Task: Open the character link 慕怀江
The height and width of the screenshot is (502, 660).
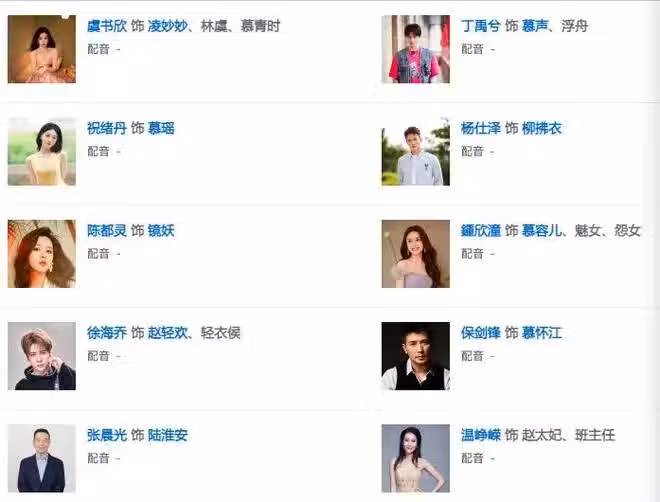Action: pos(542,332)
